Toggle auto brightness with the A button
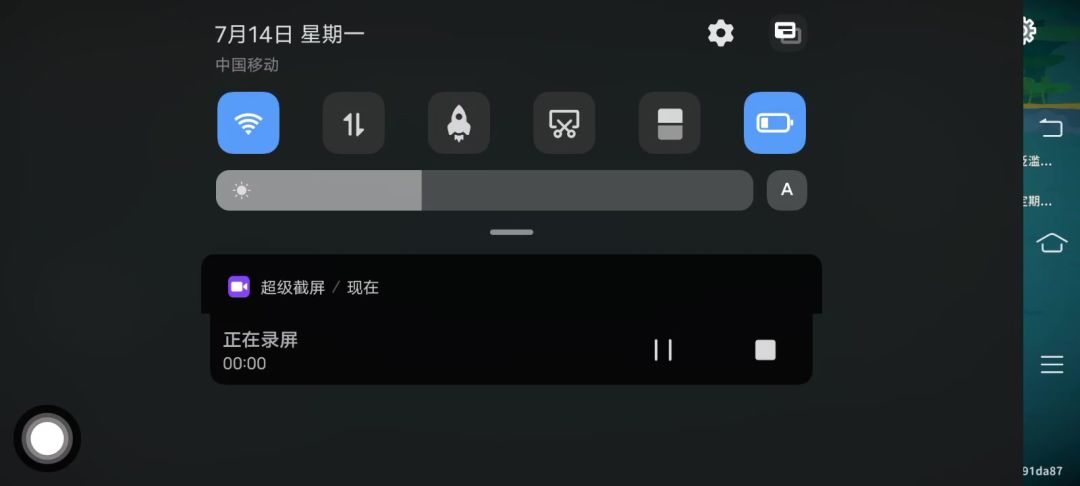 787,190
